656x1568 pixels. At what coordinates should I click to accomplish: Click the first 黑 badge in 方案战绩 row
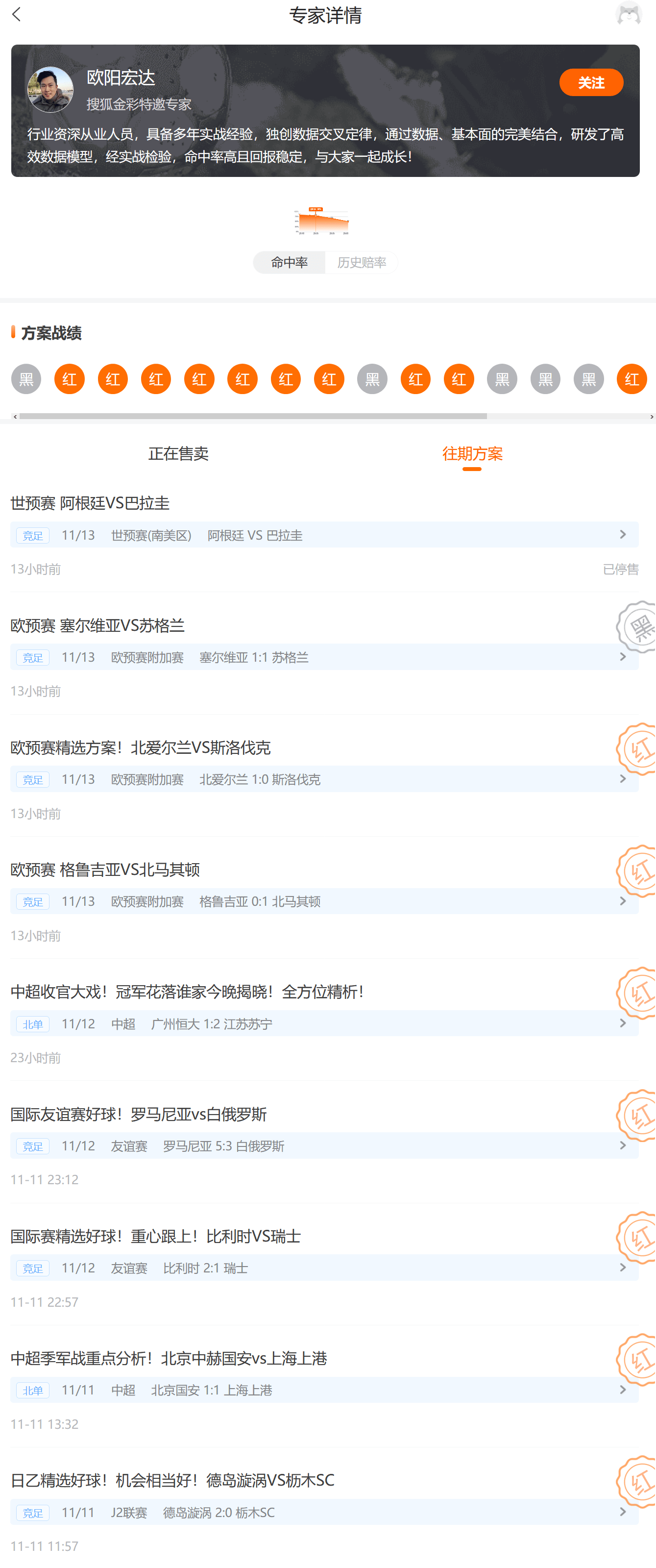tap(25, 378)
